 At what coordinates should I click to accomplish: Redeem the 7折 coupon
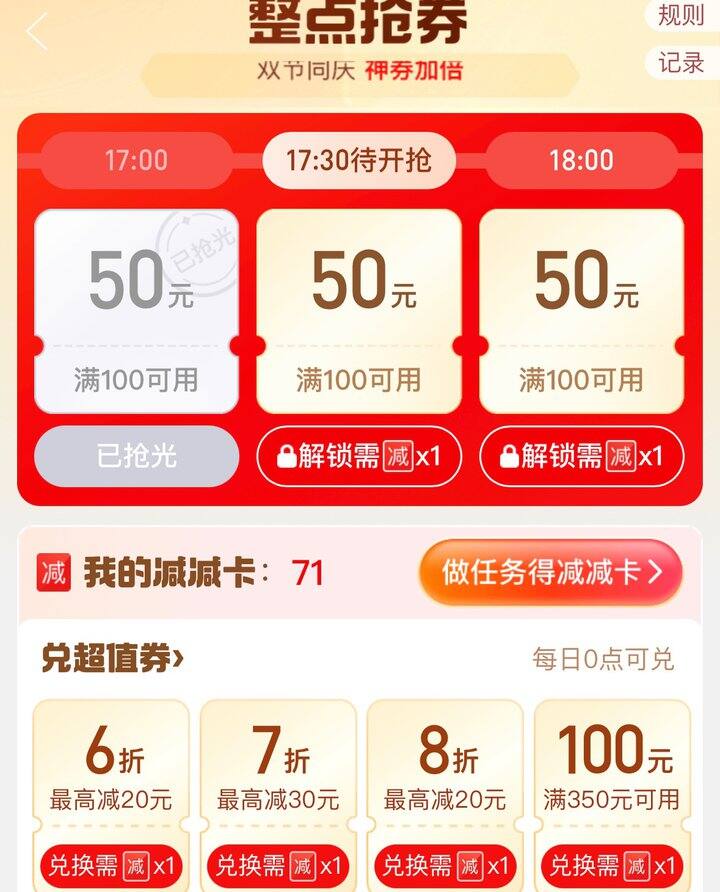tap(278, 864)
